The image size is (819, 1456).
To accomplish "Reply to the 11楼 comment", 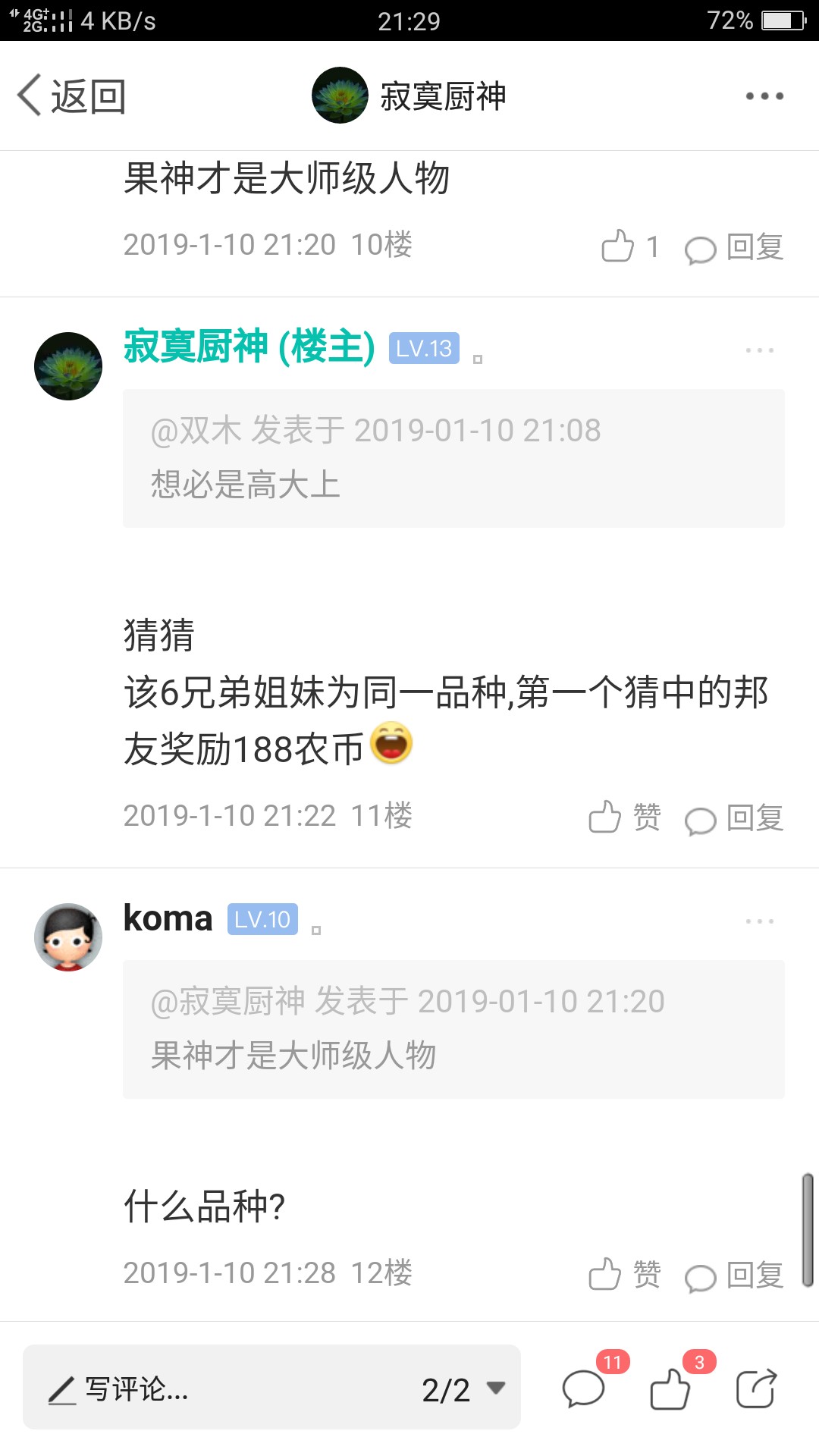I will coord(734,818).
